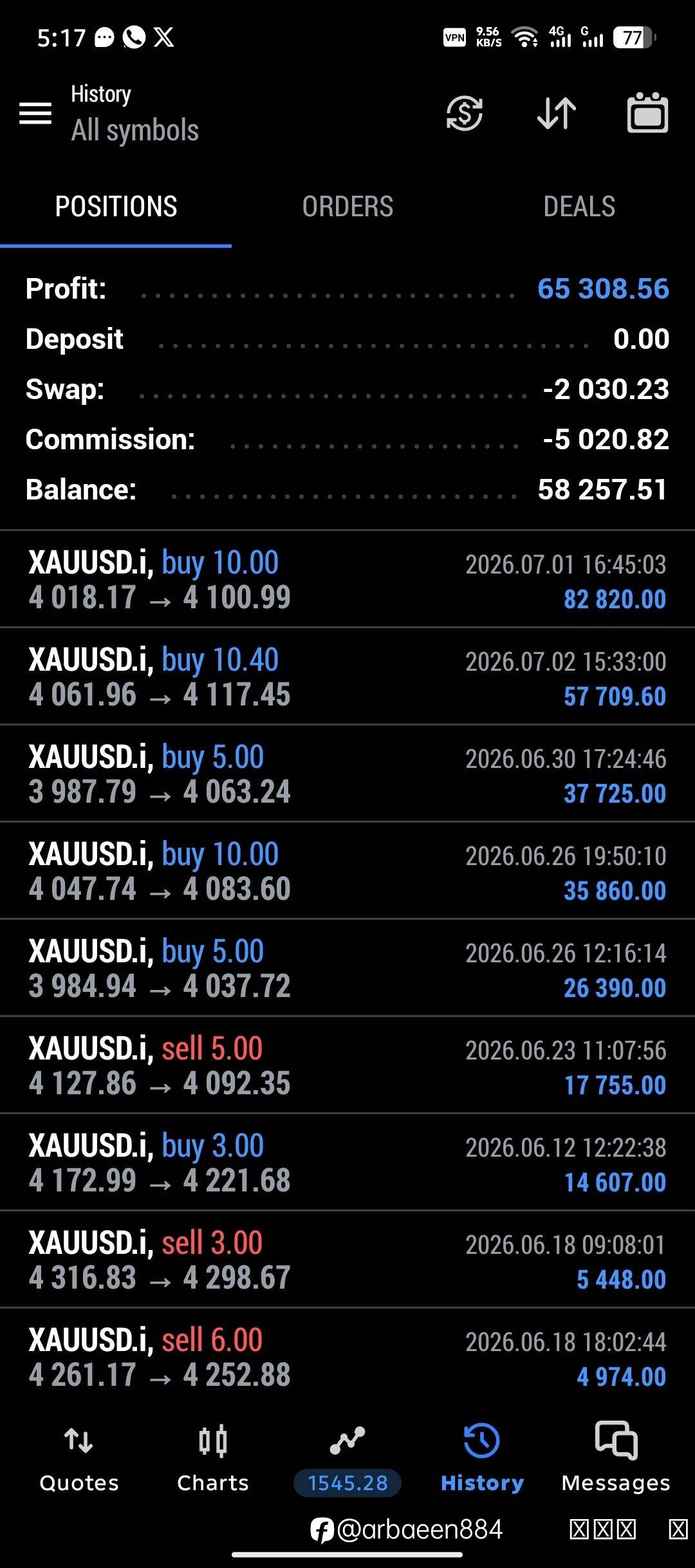695x1568 pixels.
Task: Switch to the ORDERS tab
Action: click(x=347, y=207)
